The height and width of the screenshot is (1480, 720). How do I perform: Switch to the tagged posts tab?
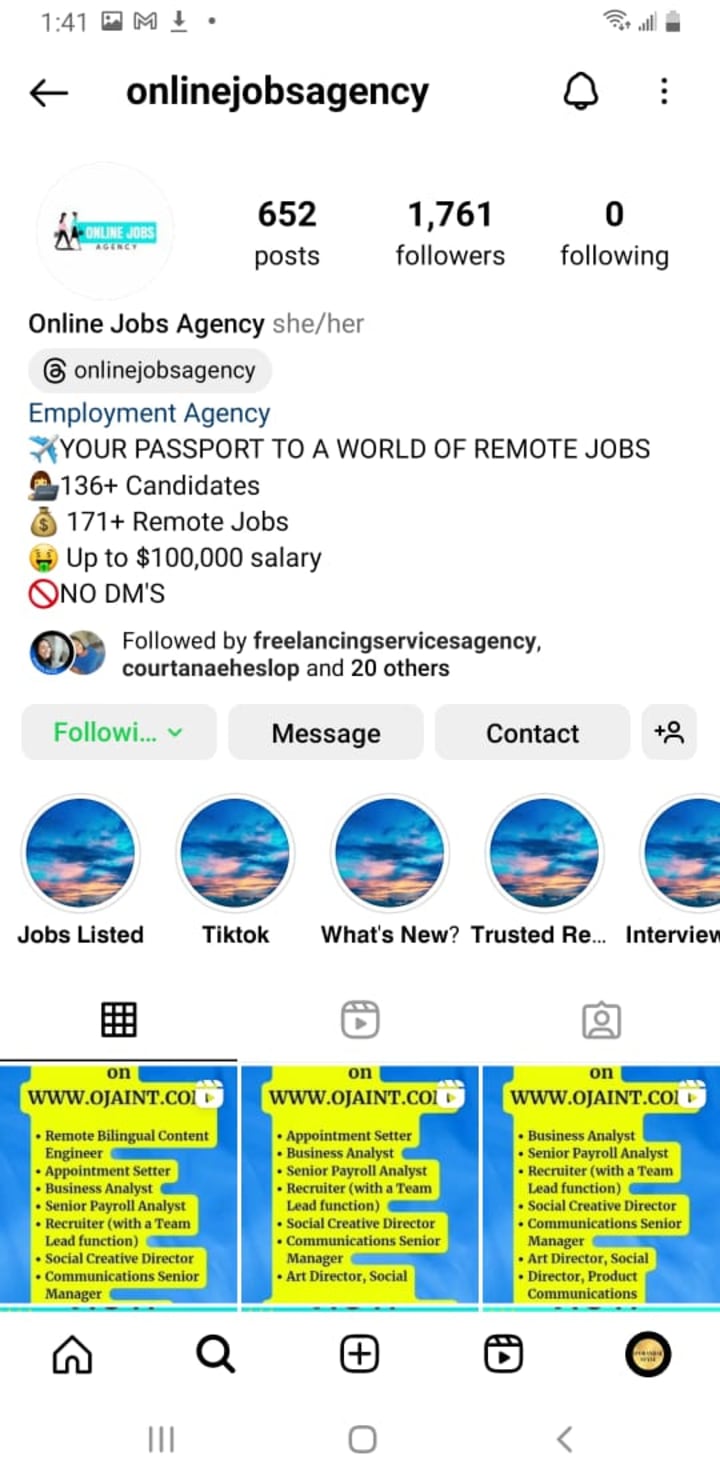coord(601,1020)
